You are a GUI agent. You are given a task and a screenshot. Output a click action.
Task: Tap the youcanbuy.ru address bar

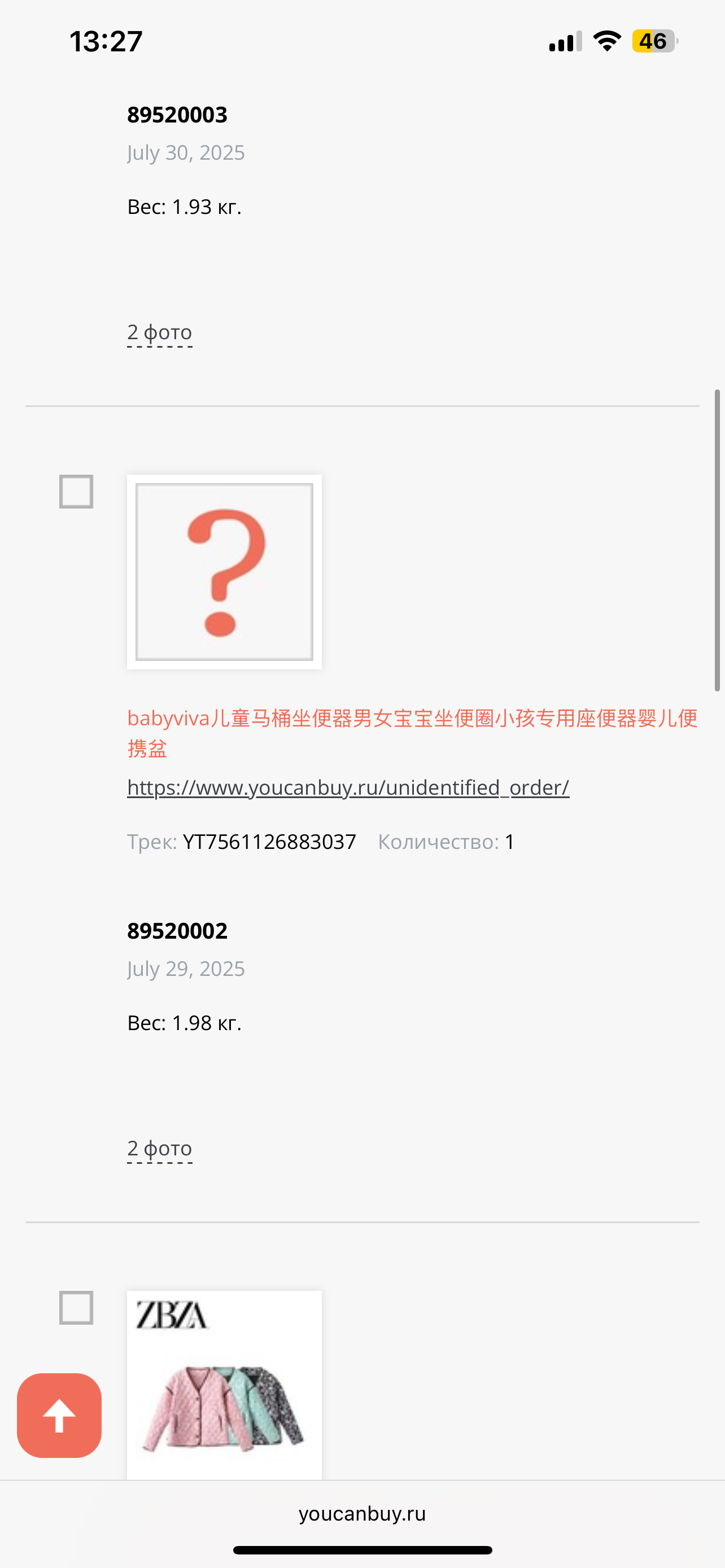click(362, 1513)
